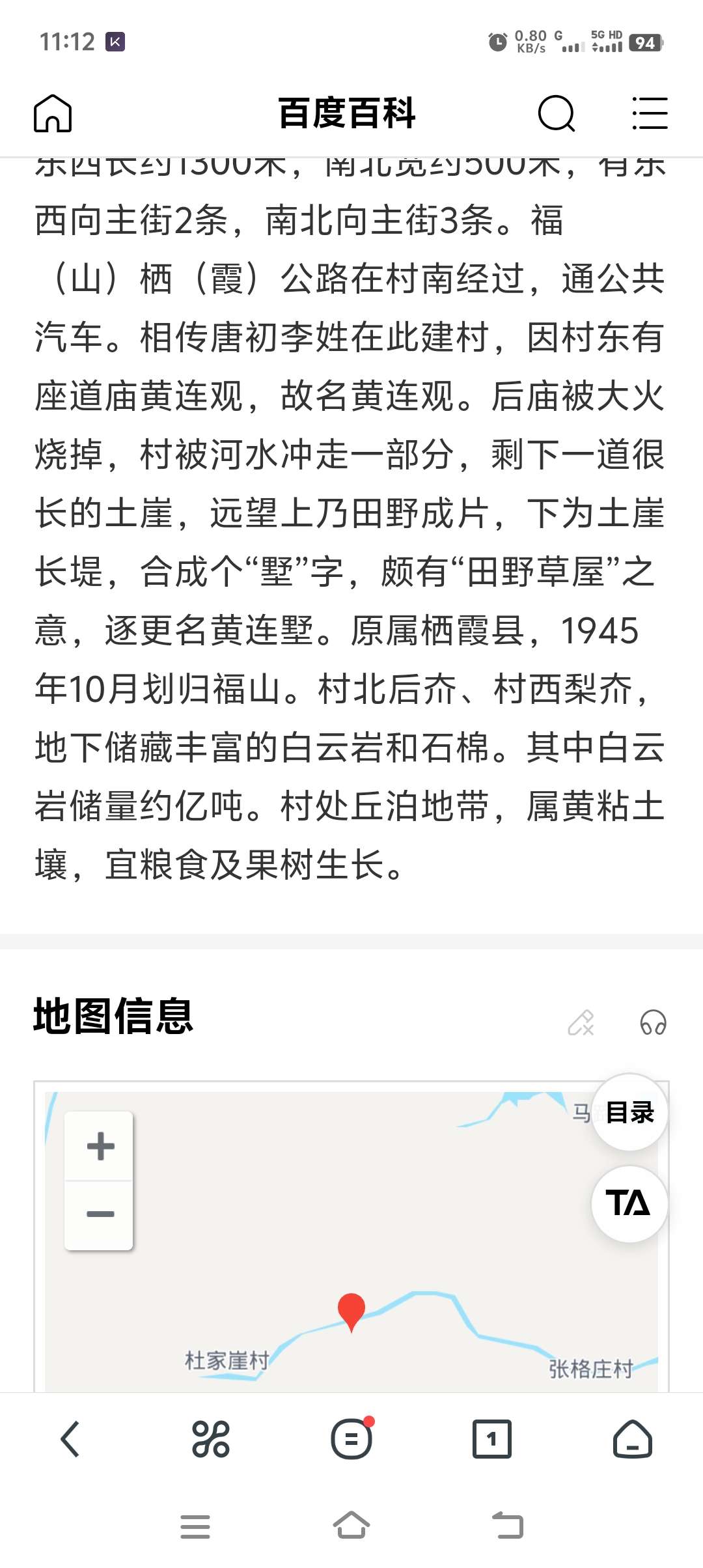Open the browser center menu button

(351, 1438)
